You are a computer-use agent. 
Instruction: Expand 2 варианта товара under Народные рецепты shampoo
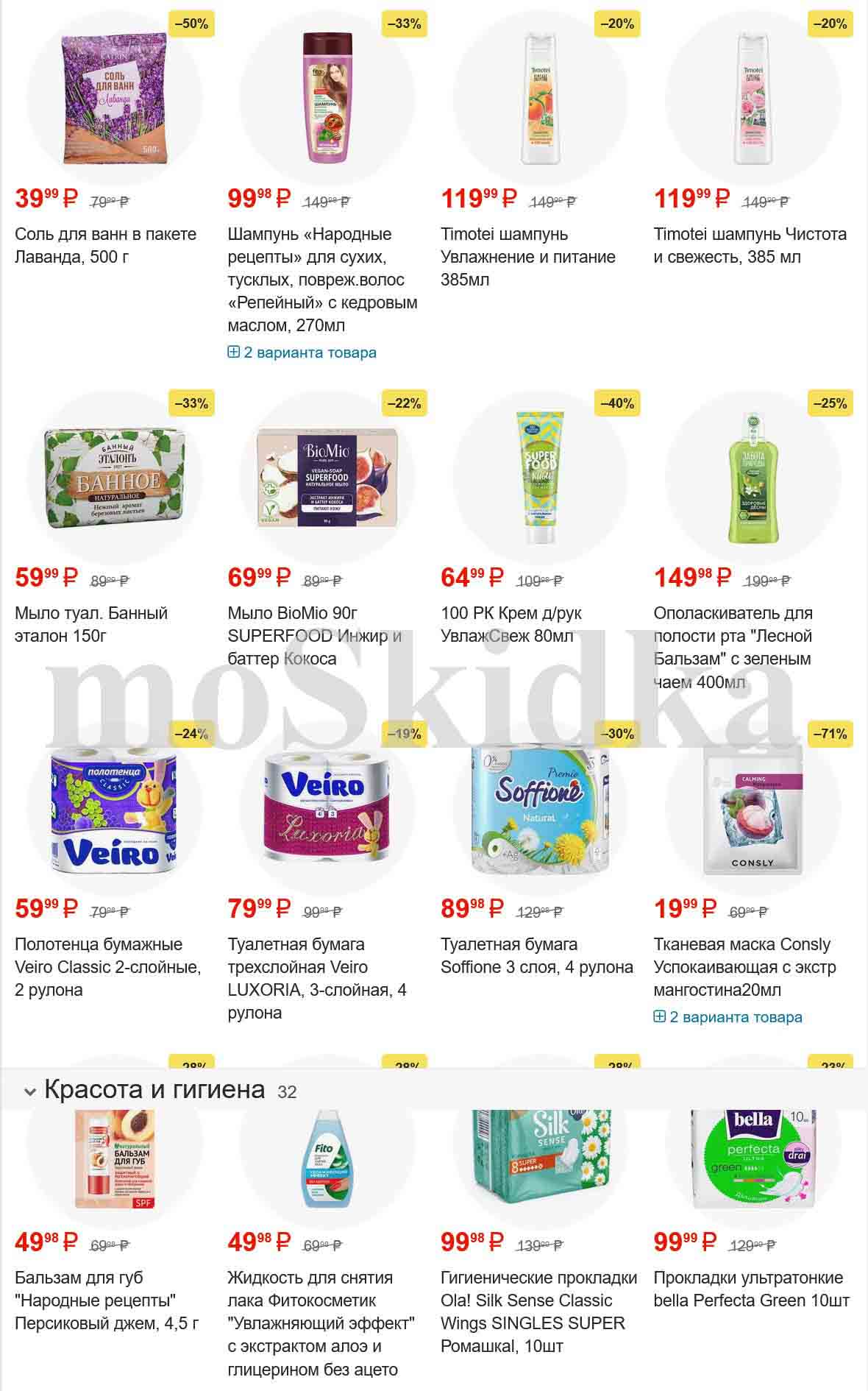(x=302, y=353)
